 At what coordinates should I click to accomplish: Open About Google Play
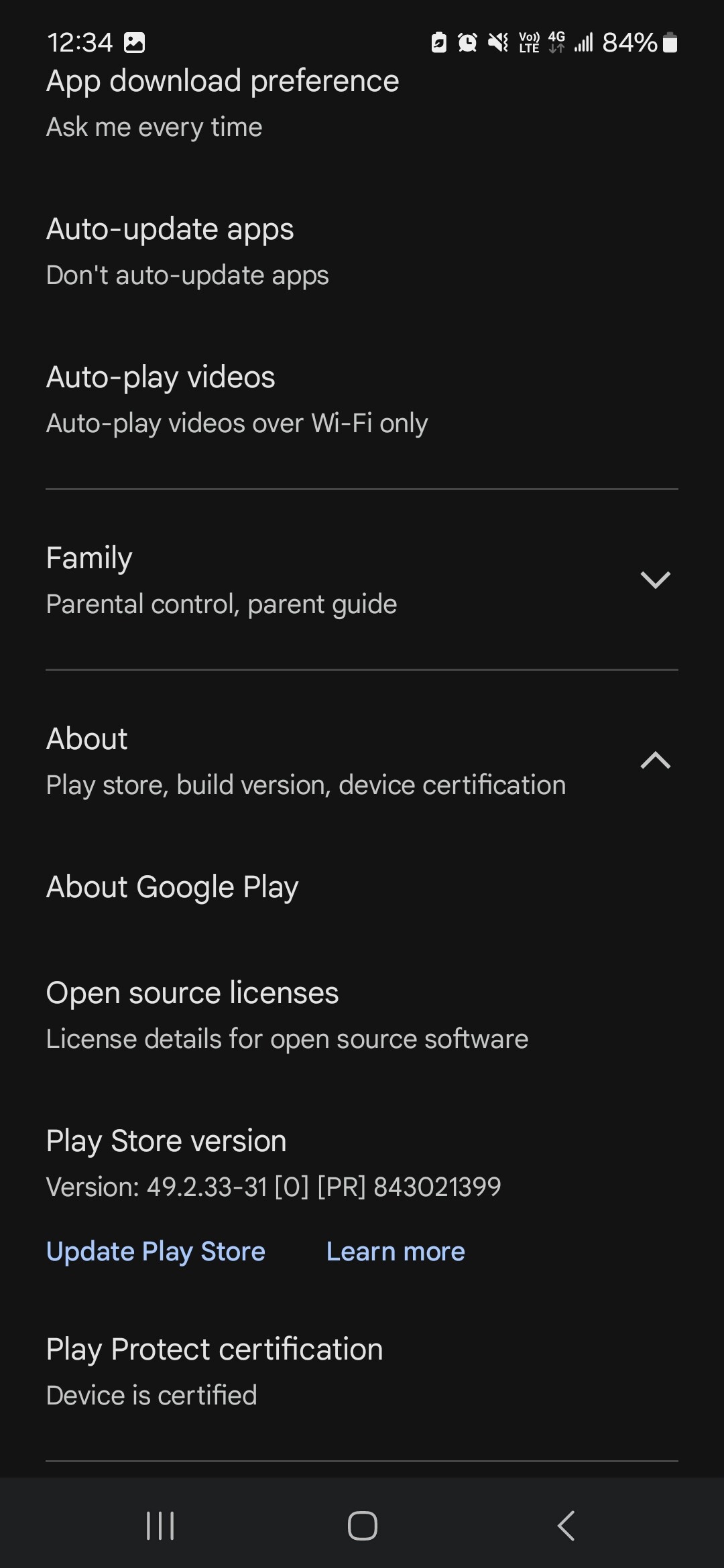click(x=172, y=887)
